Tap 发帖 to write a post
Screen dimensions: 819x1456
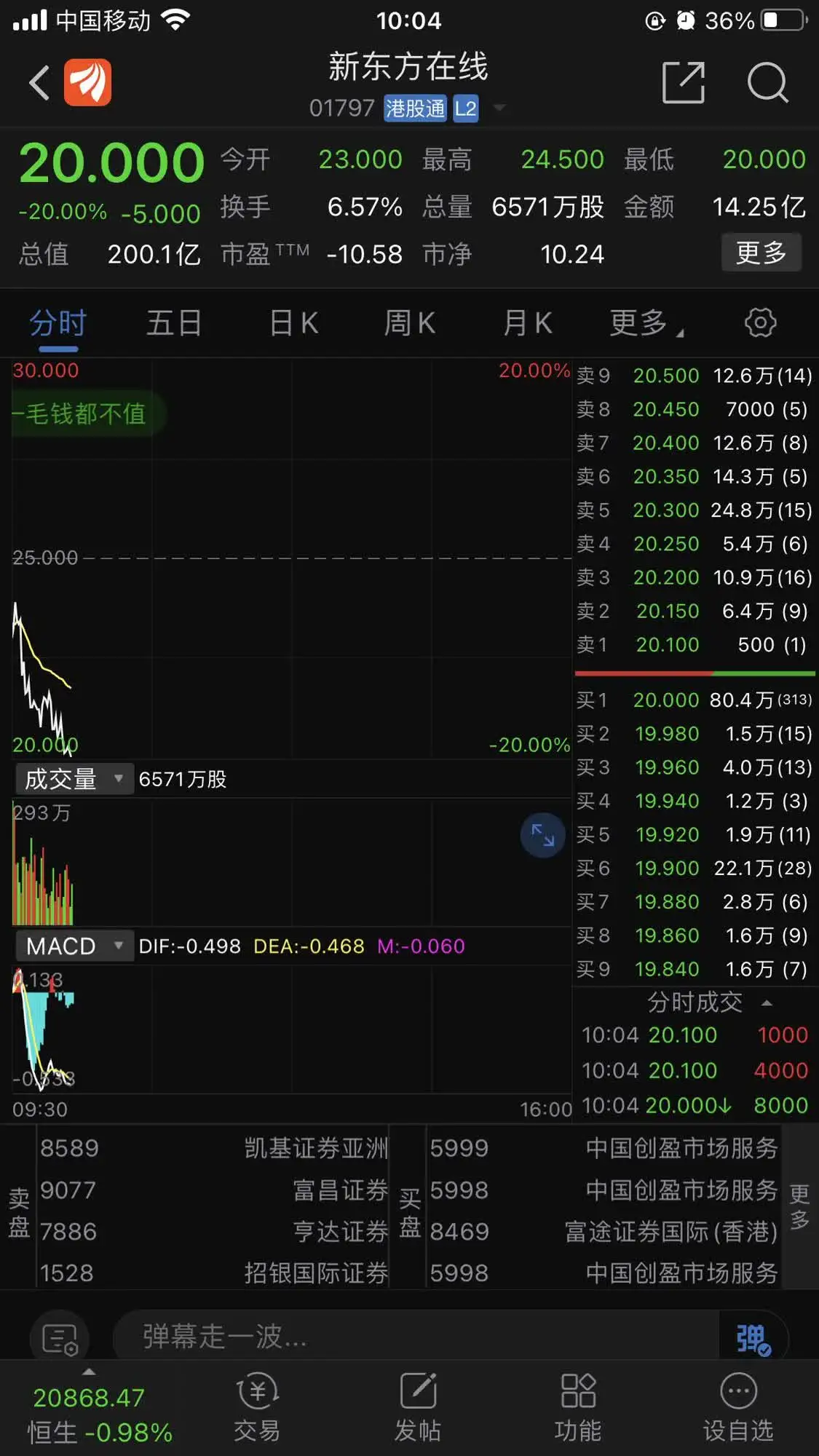pyautogui.click(x=417, y=1406)
